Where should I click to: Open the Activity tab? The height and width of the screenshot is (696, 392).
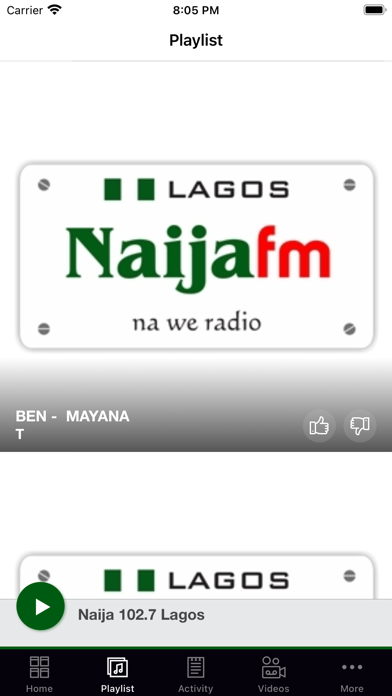(196, 674)
